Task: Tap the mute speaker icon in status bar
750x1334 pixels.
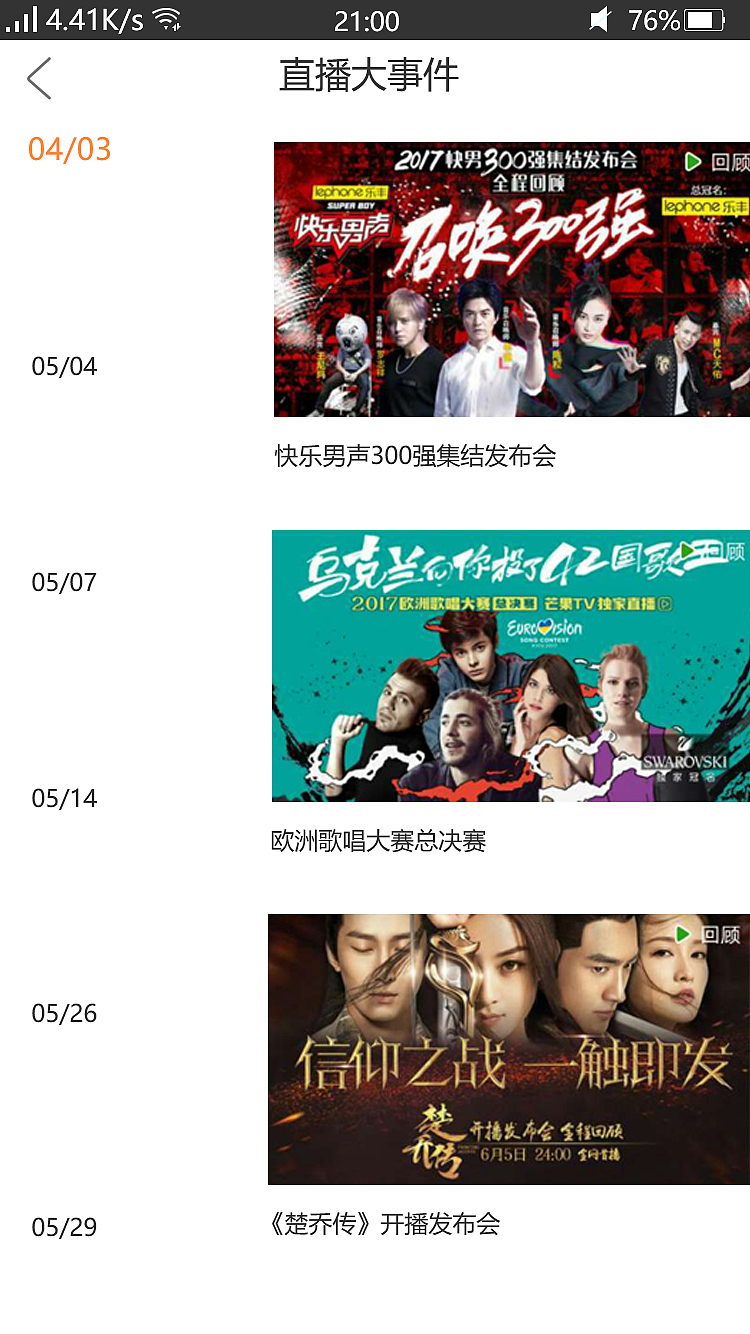Action: pyautogui.click(x=600, y=17)
